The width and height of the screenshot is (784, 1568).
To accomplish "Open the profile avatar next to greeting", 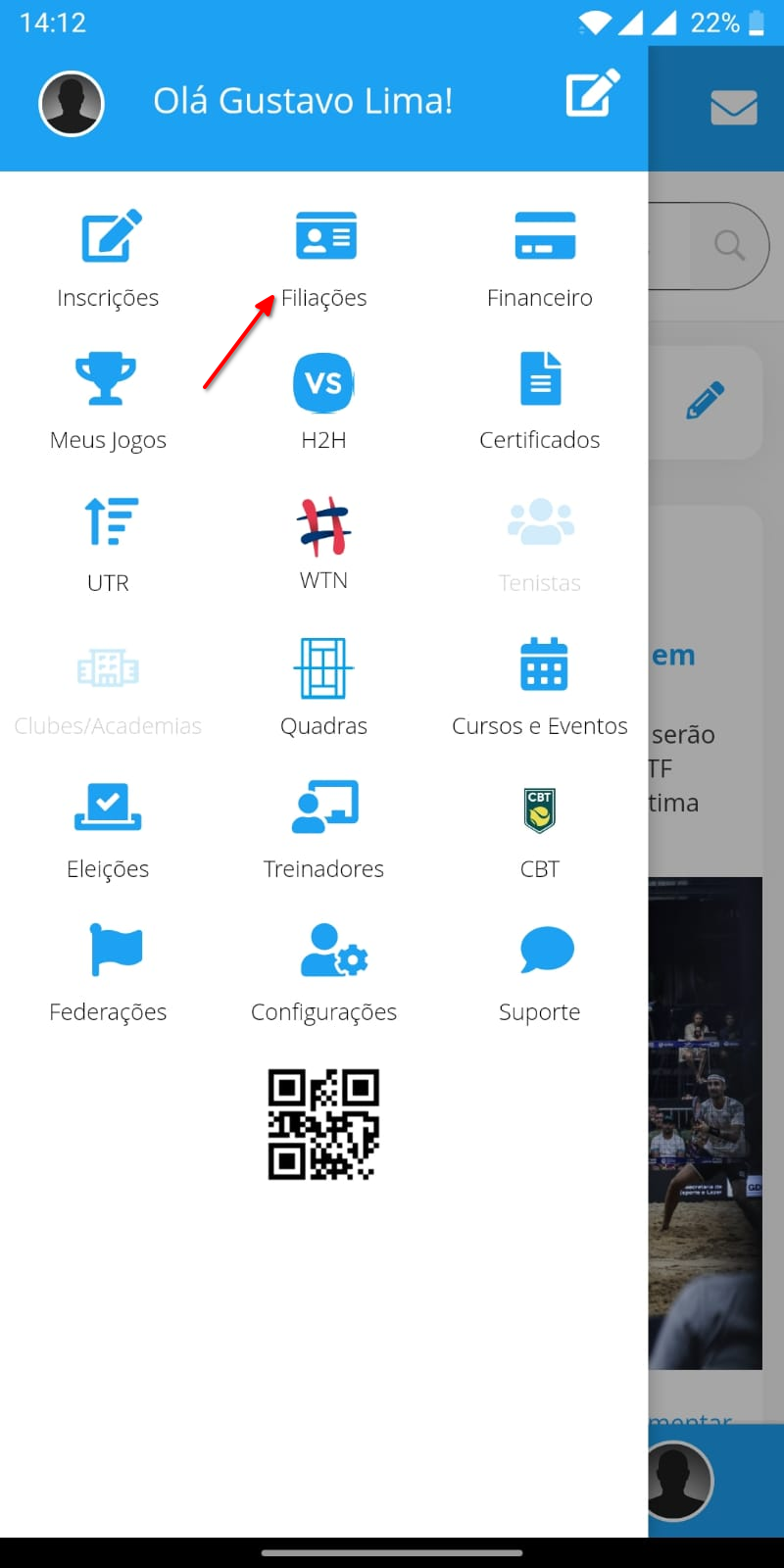I will (x=72, y=104).
